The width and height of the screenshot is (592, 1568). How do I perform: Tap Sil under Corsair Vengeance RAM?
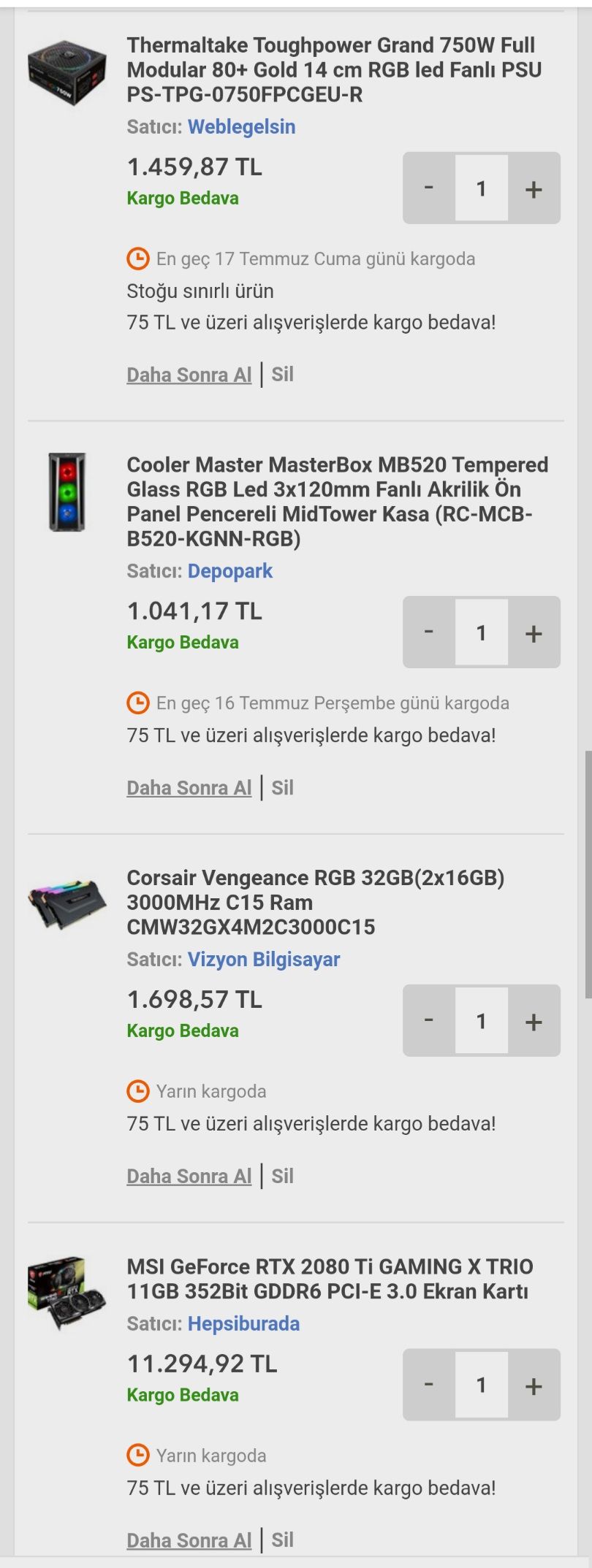[x=282, y=1177]
